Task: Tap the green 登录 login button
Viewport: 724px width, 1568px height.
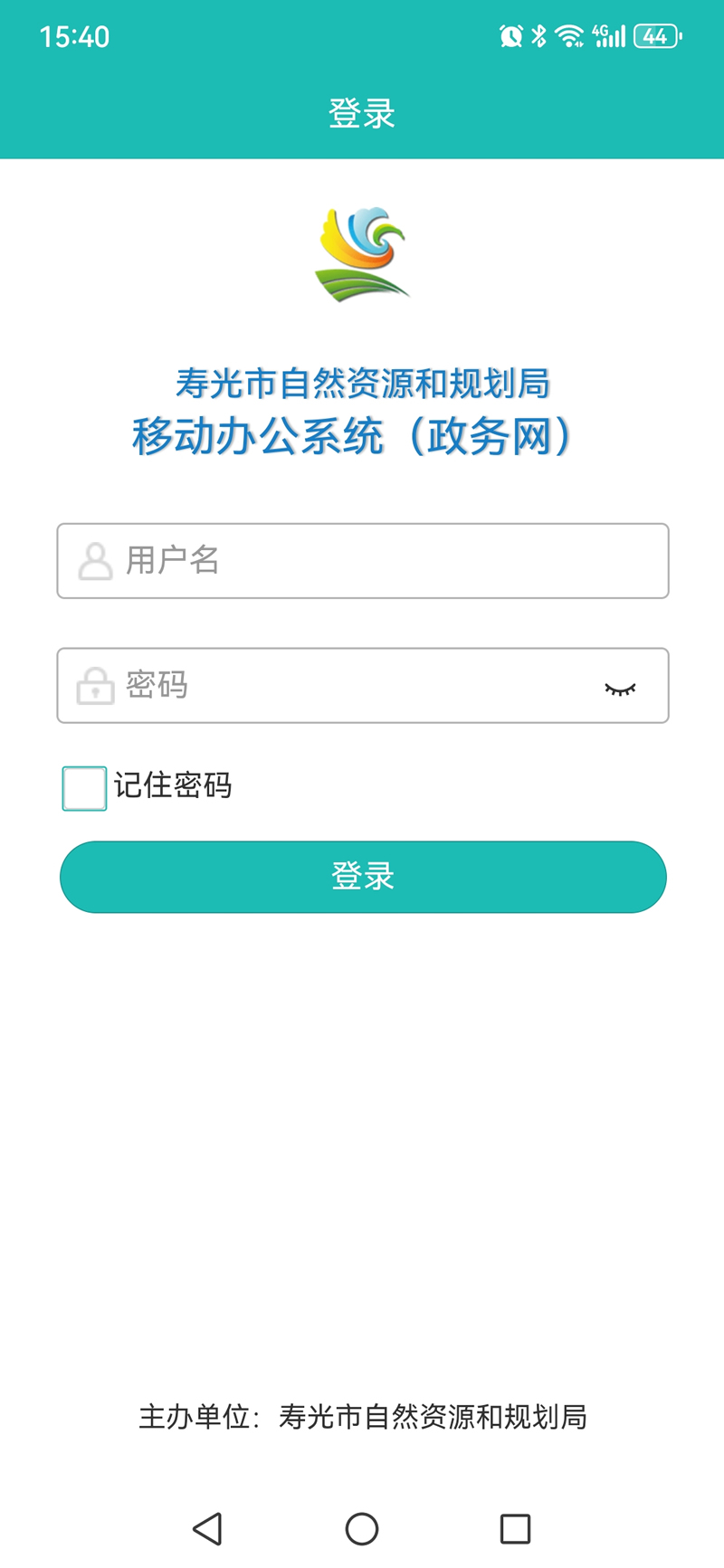Action: pyautogui.click(x=363, y=877)
